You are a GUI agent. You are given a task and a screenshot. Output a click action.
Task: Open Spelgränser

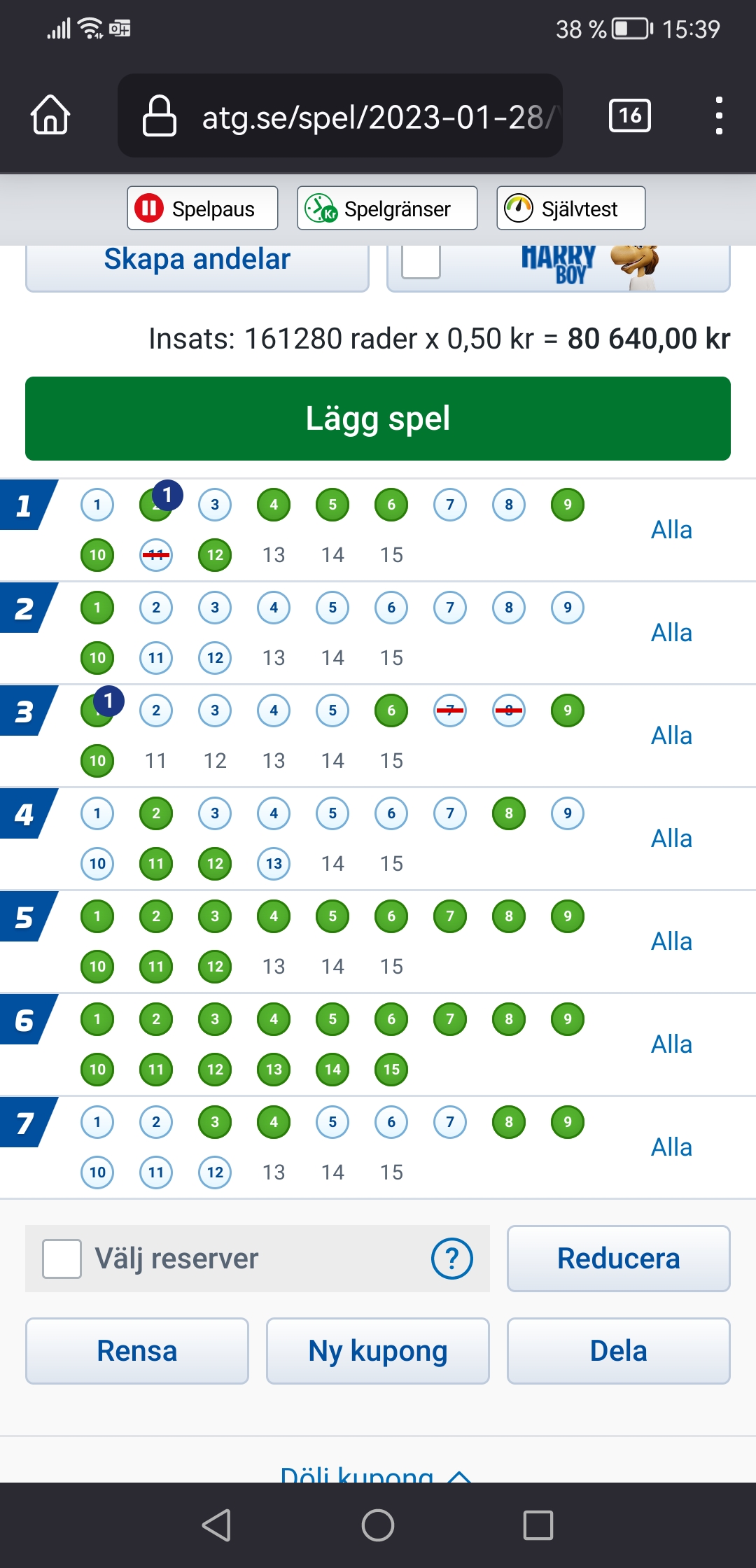tap(387, 208)
